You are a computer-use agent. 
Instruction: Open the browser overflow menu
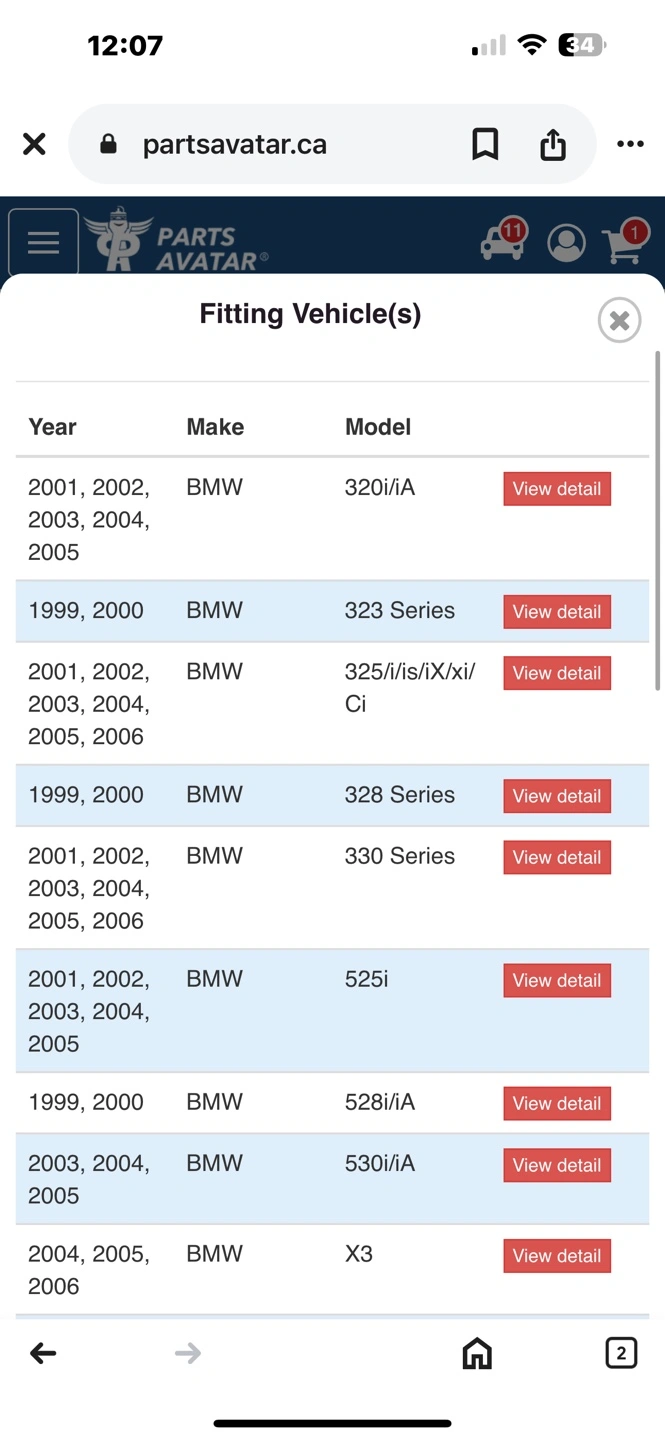tap(630, 144)
